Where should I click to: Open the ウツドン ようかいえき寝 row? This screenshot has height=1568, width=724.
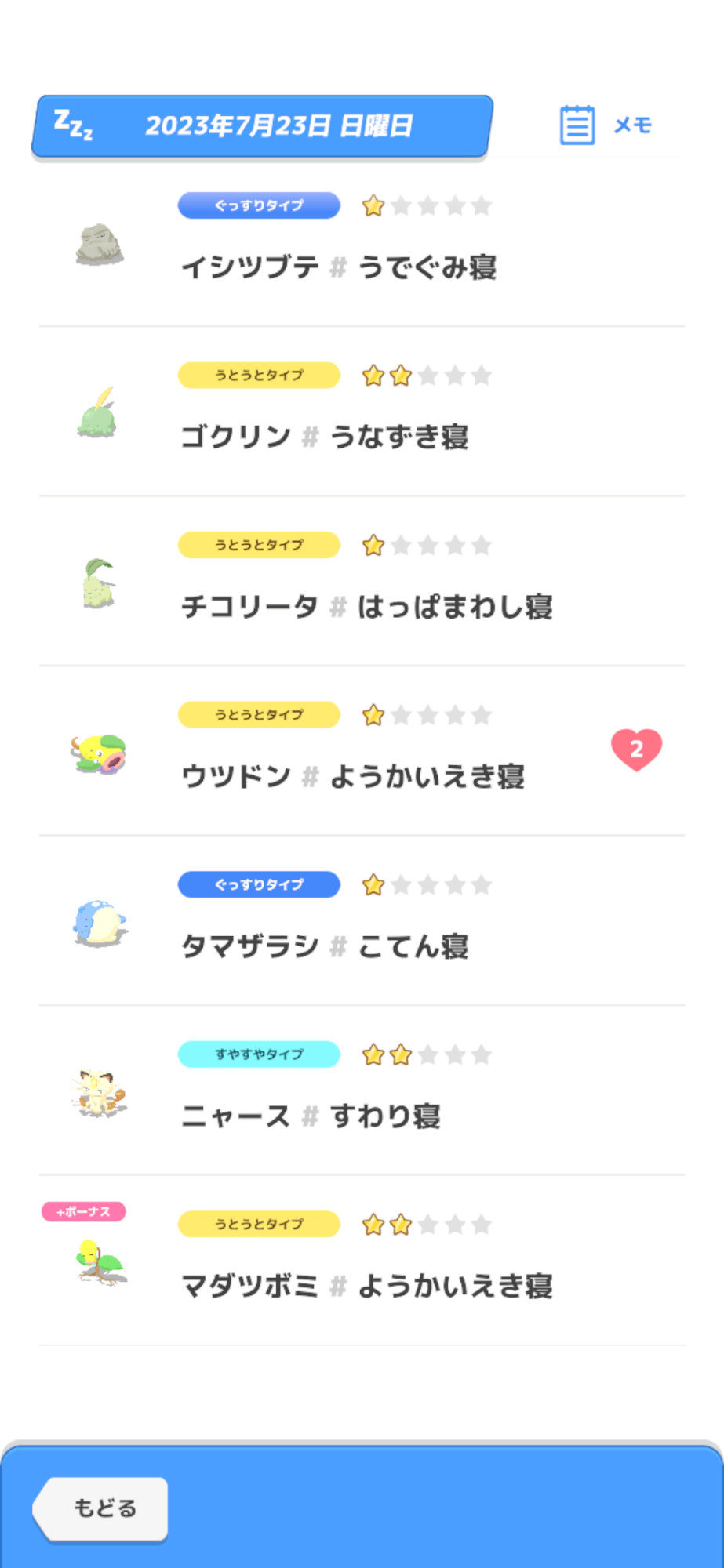[362, 751]
